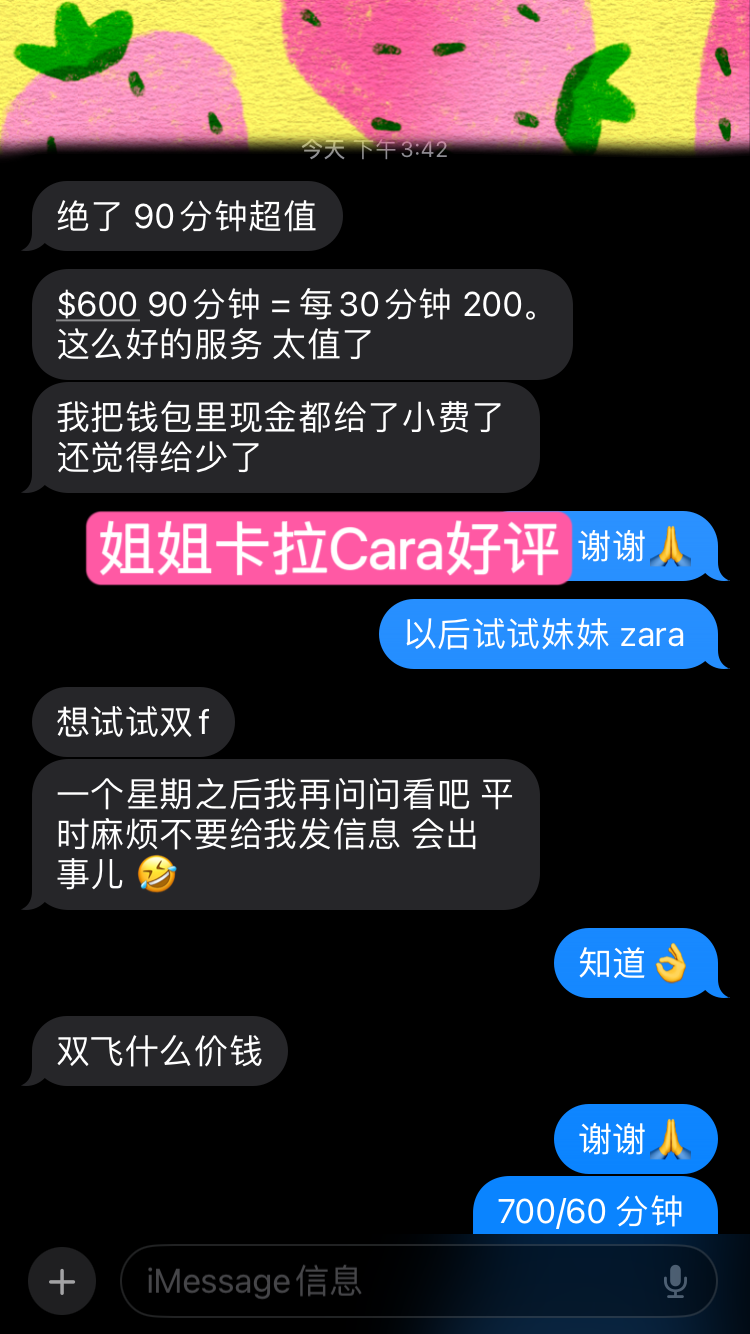Open the plus attachments menu
The width and height of the screenshot is (750, 1334).
(x=61, y=1281)
